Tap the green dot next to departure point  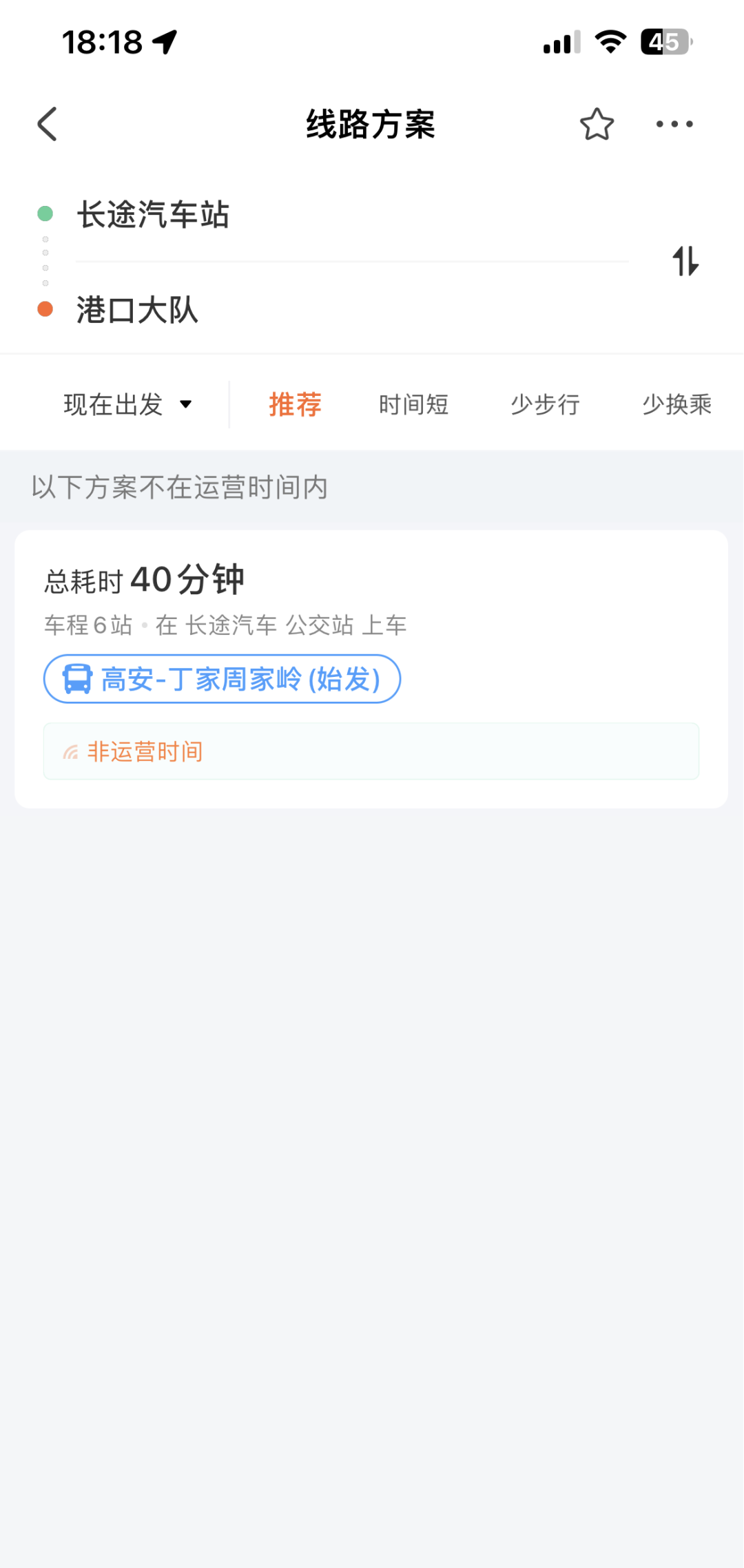pyautogui.click(x=45, y=214)
